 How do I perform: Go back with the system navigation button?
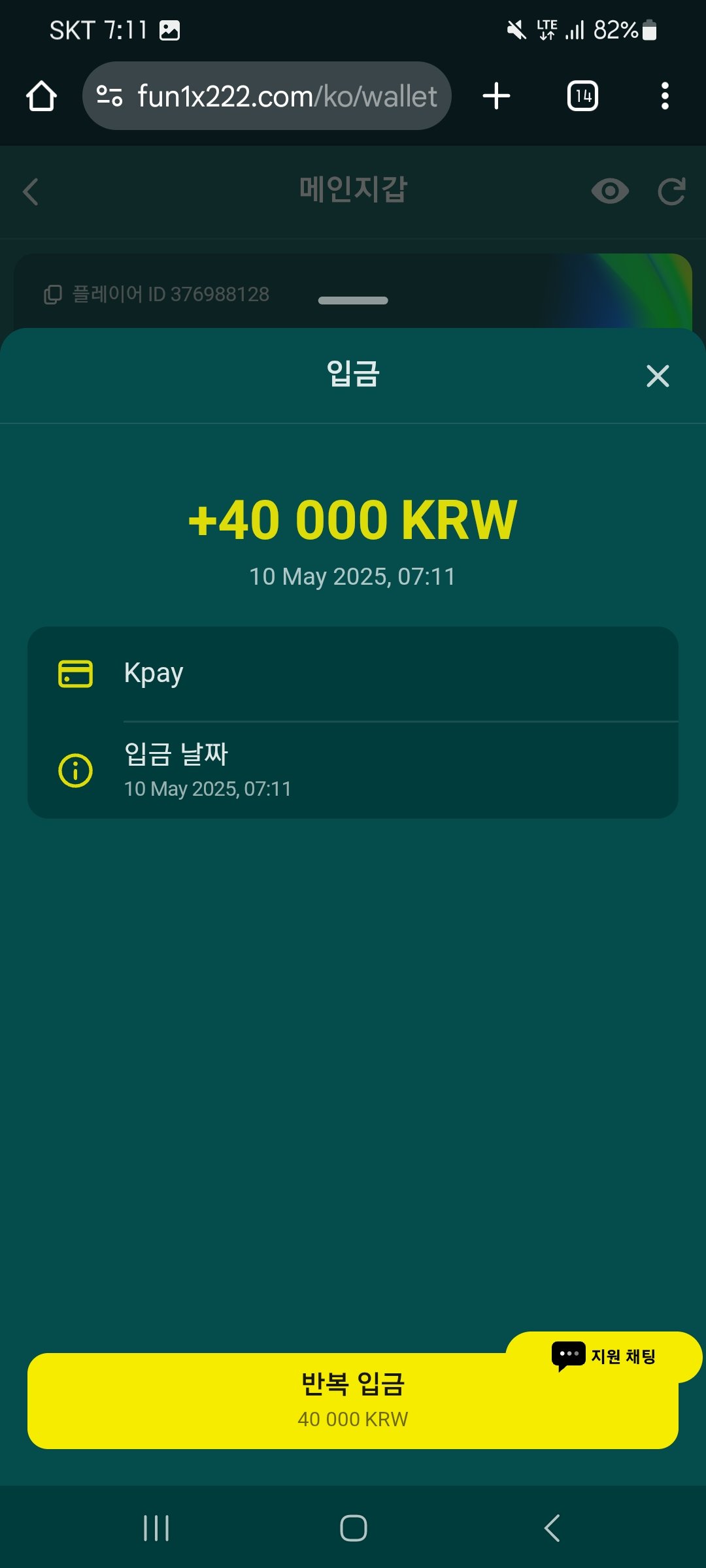(552, 1528)
